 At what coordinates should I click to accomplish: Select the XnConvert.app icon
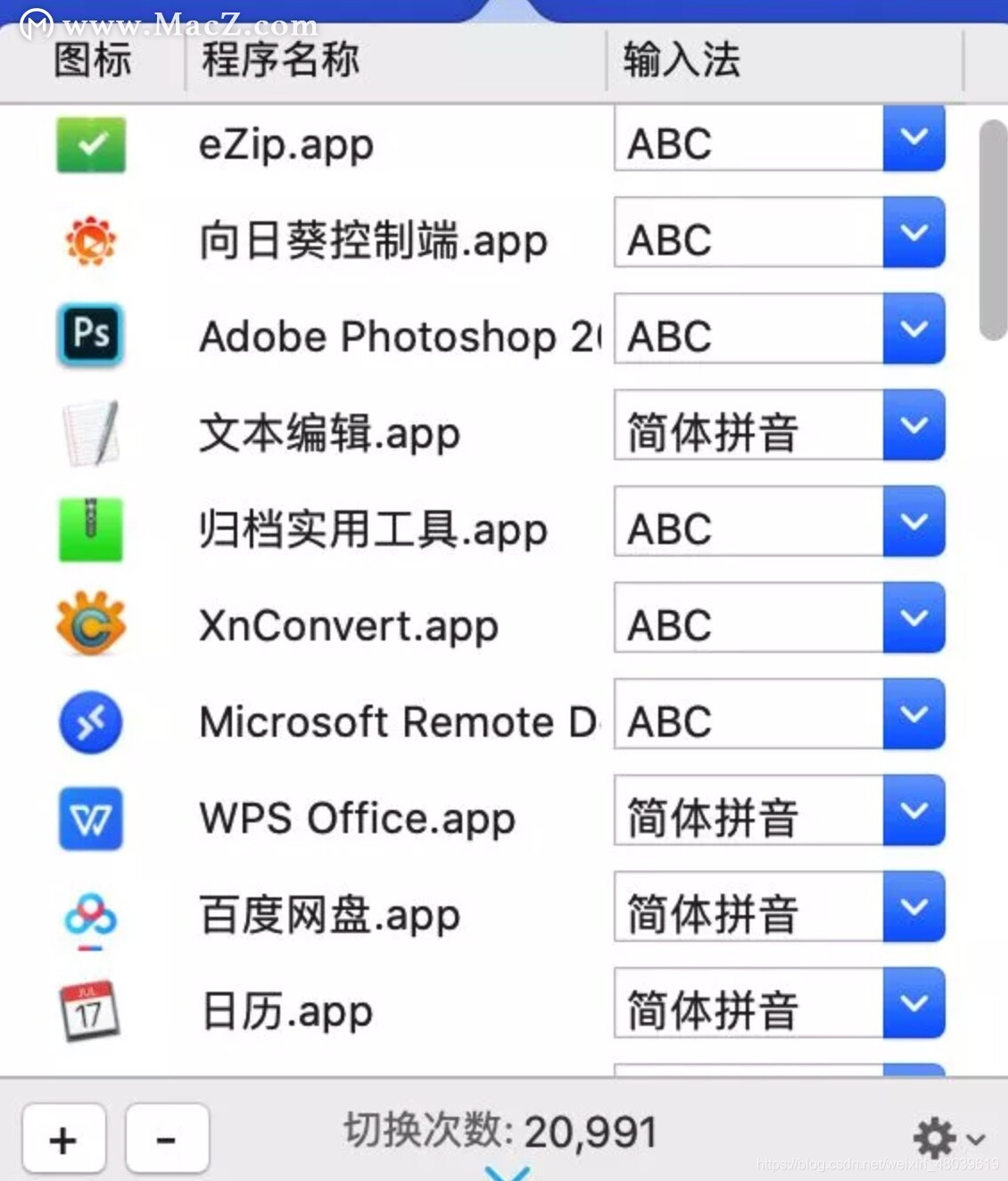point(89,626)
